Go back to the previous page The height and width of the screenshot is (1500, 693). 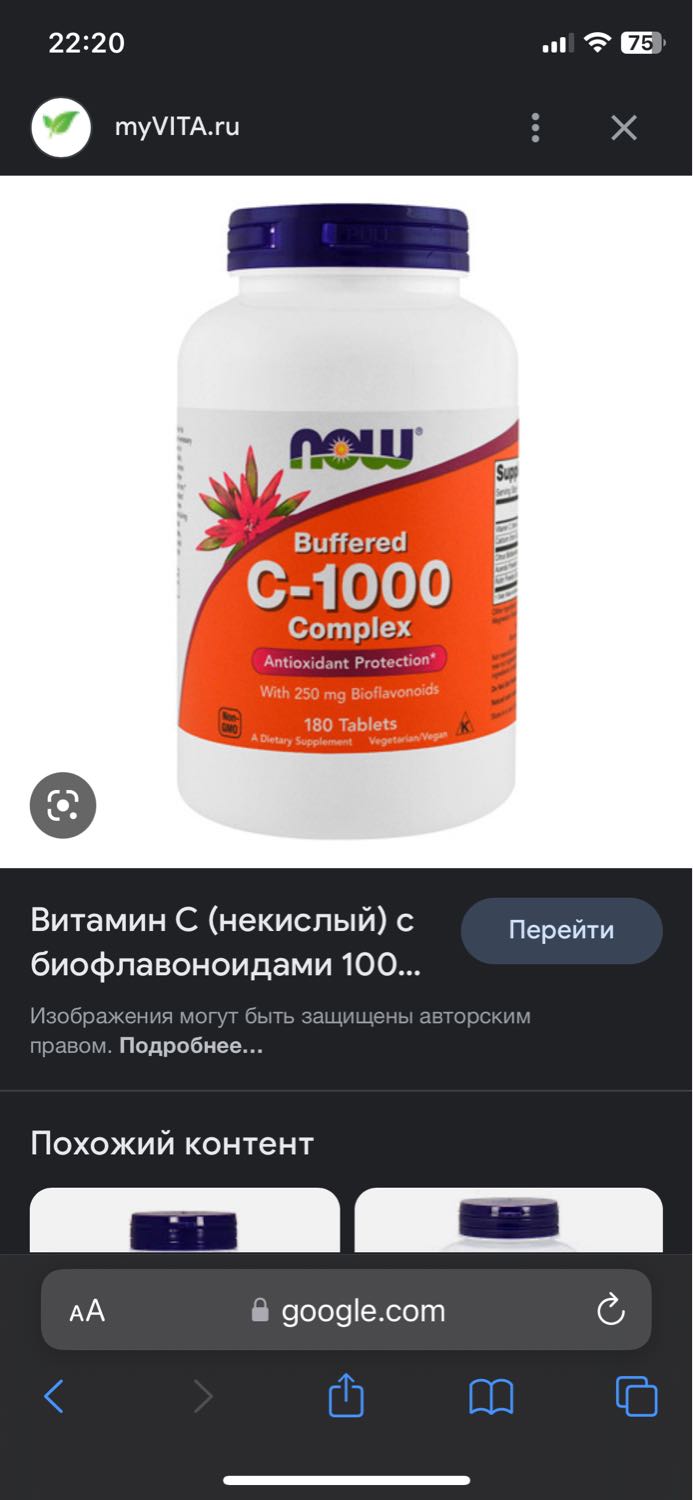pyautogui.click(x=54, y=1396)
